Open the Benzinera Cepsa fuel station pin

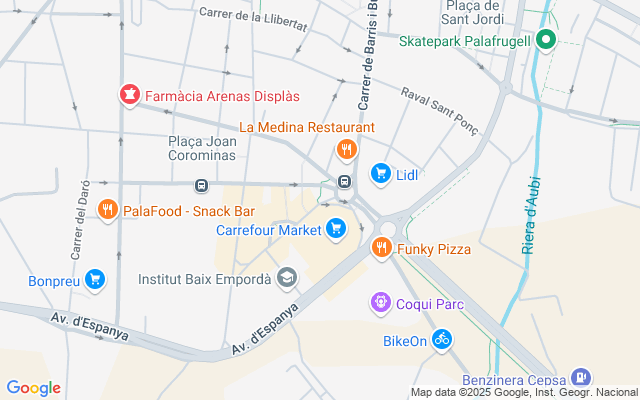(579, 378)
